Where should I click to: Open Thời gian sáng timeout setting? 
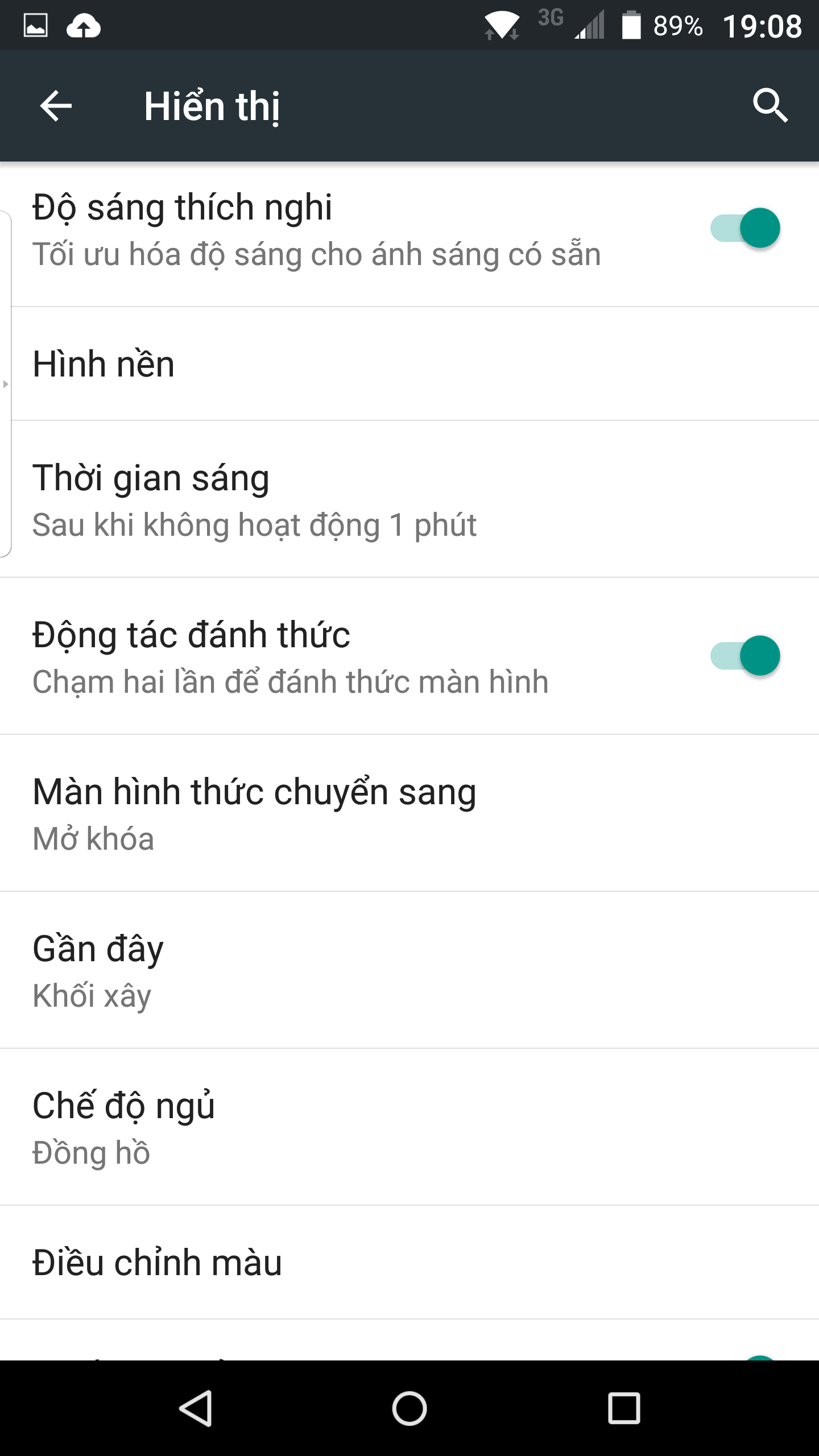(409, 499)
